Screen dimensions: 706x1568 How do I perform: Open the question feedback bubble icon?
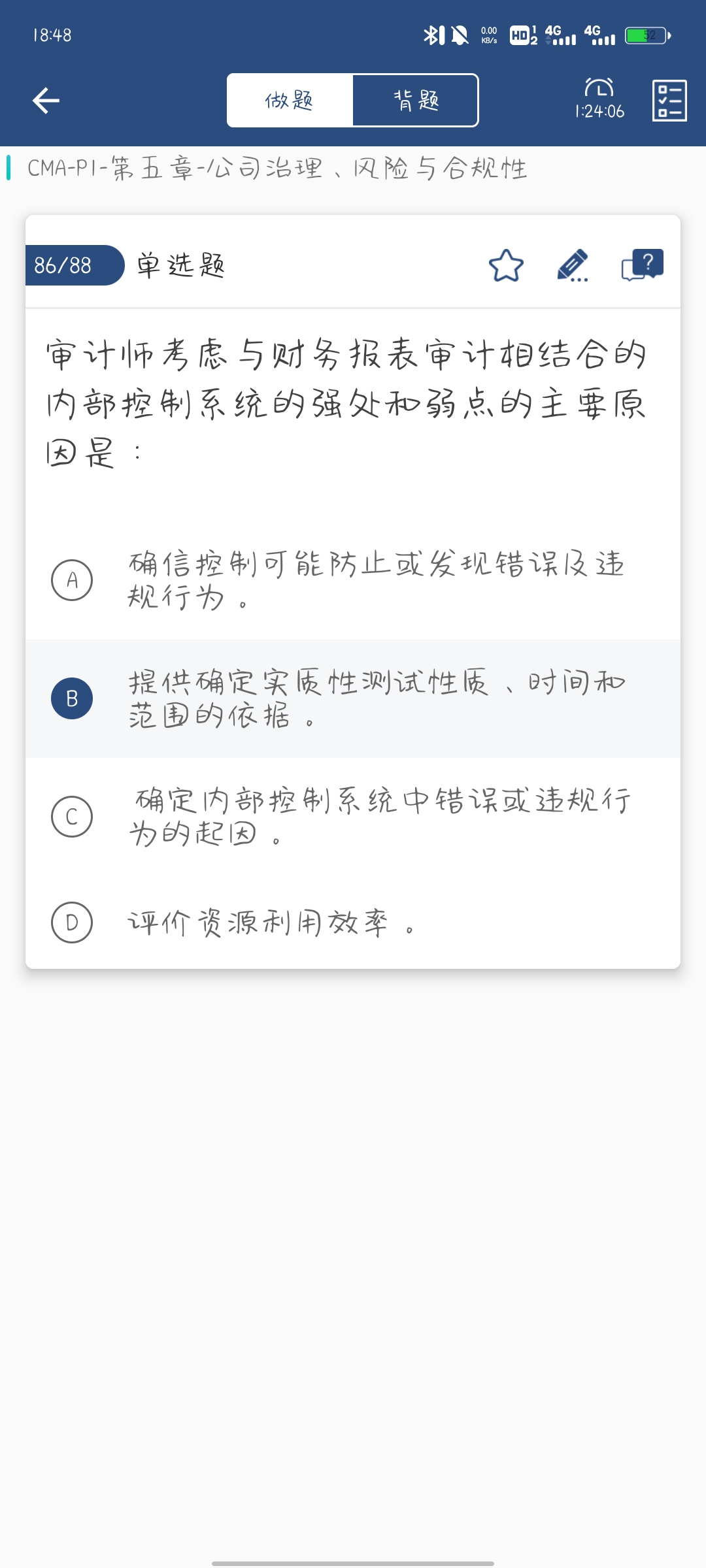click(642, 265)
